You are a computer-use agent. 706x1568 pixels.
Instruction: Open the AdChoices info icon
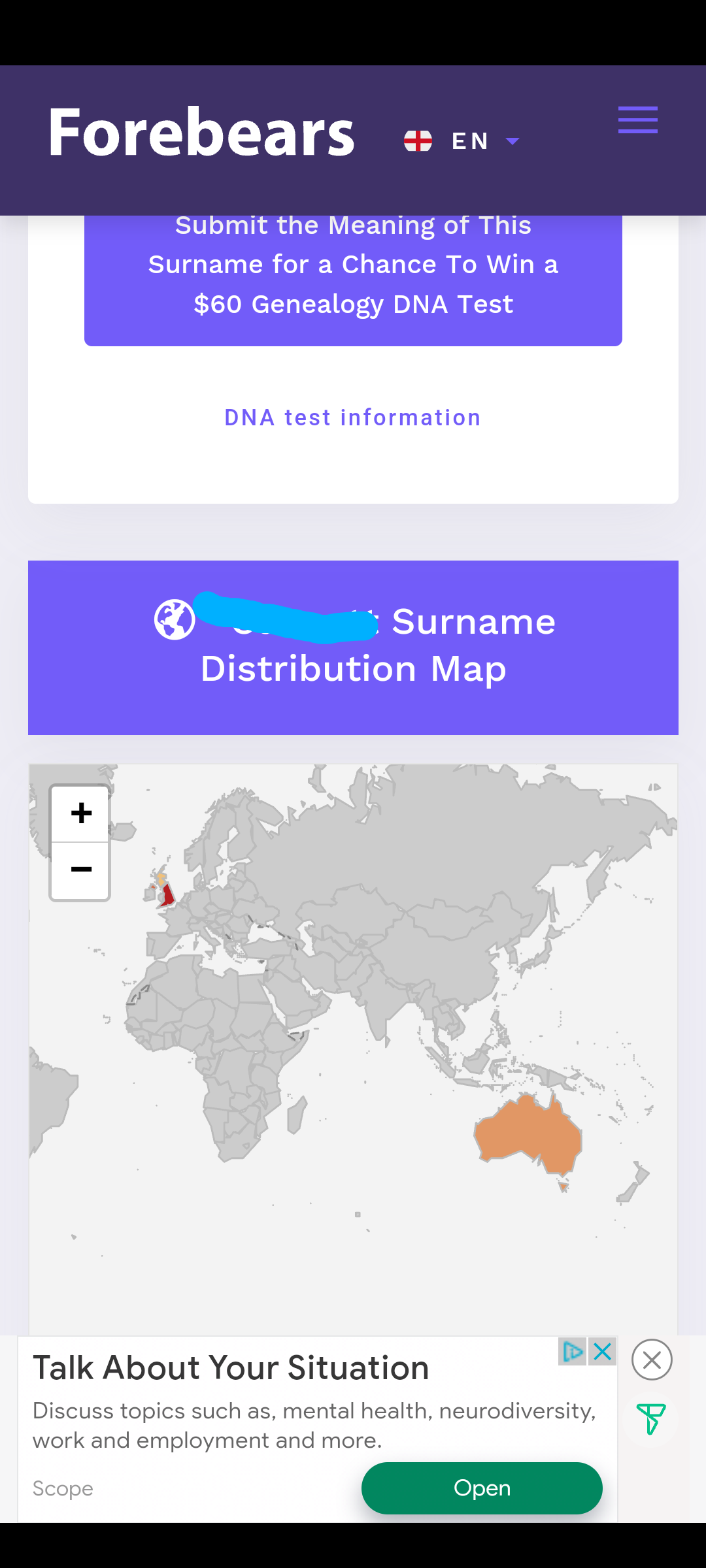tap(573, 1352)
